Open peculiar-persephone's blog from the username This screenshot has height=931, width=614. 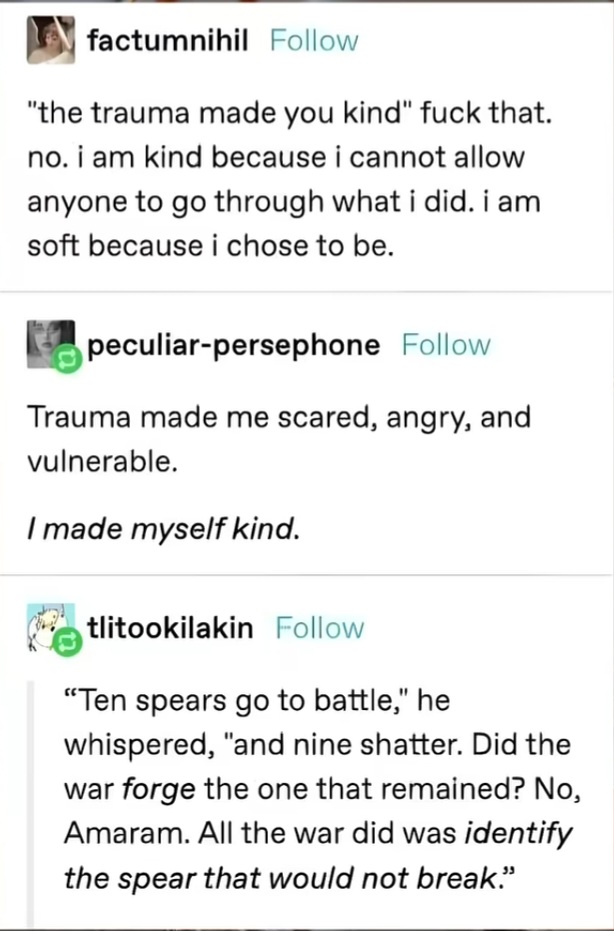(x=234, y=345)
